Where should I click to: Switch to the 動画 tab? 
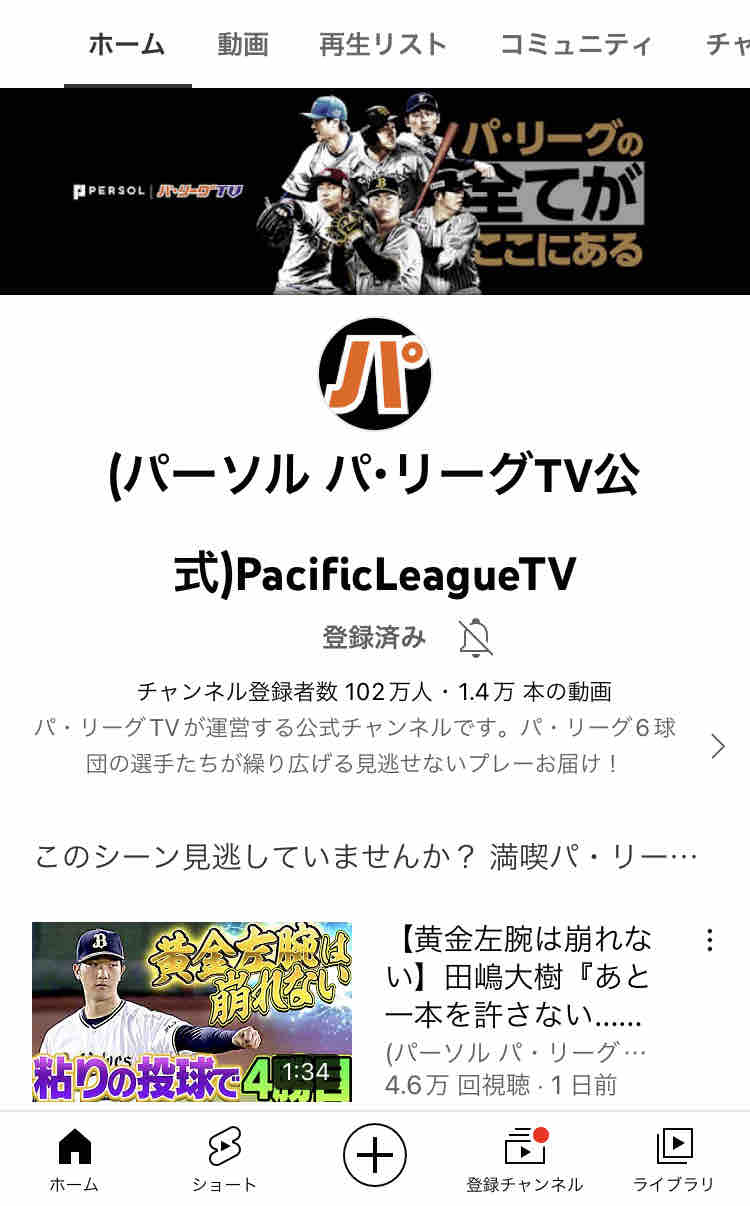pos(243,44)
